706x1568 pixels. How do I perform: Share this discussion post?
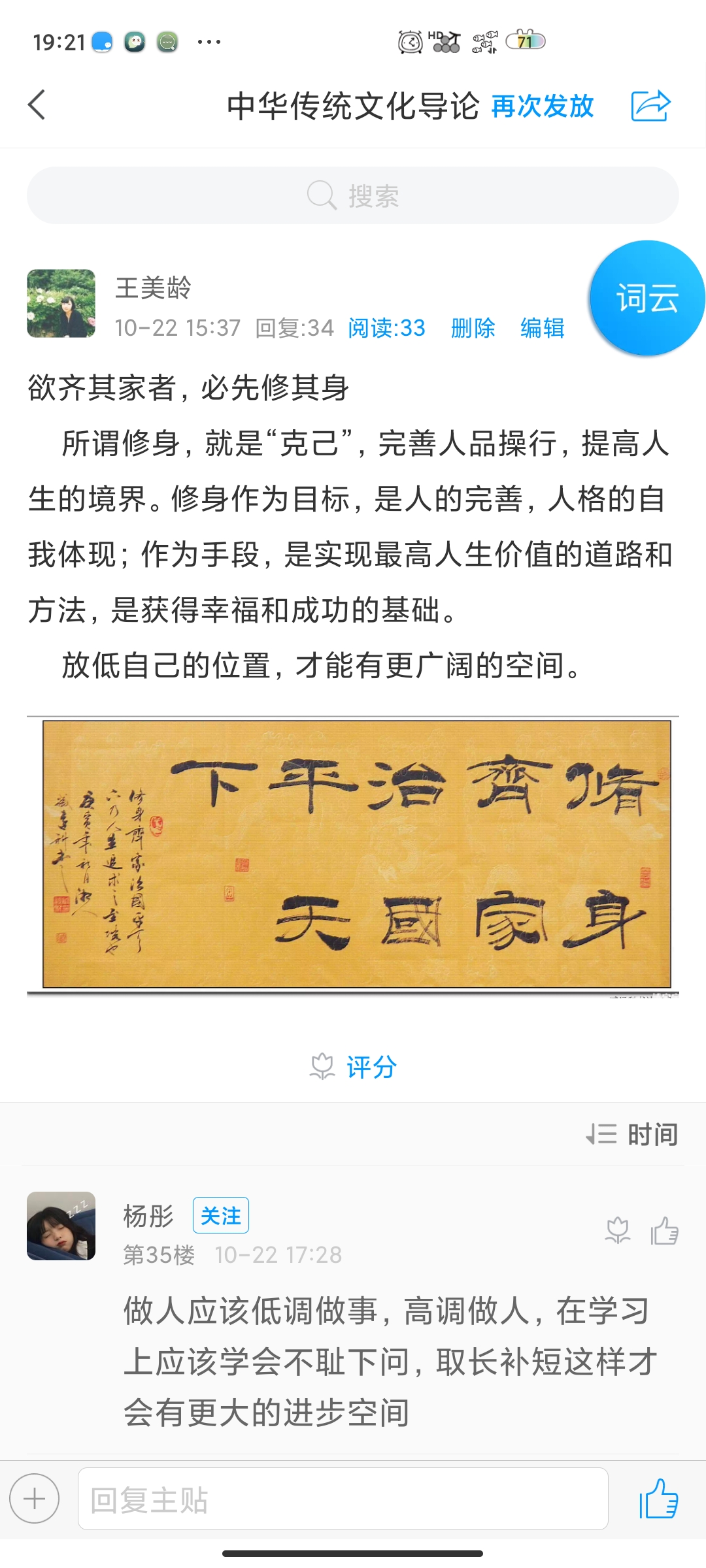[651, 106]
